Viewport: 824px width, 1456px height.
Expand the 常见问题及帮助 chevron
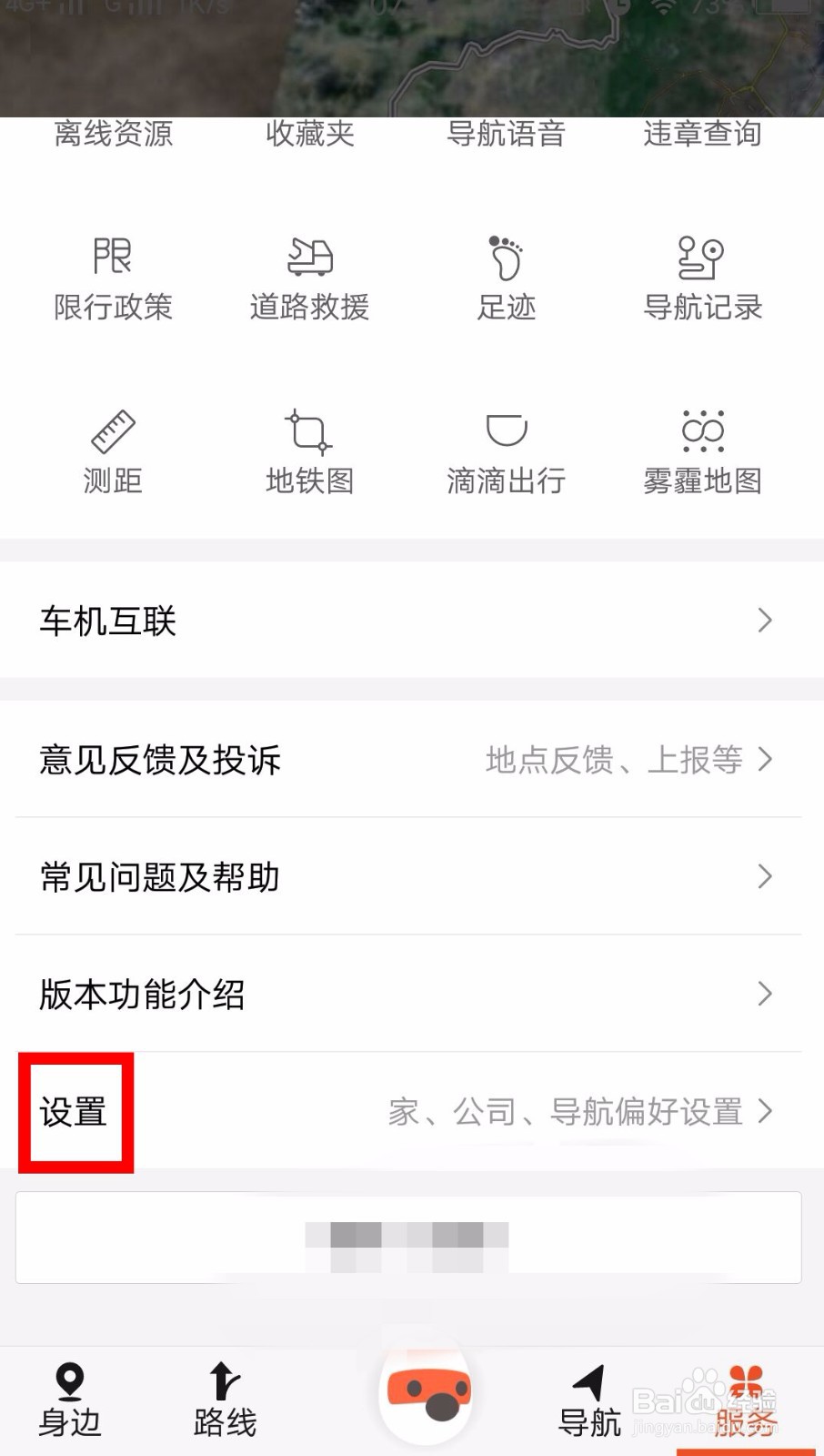(765, 876)
